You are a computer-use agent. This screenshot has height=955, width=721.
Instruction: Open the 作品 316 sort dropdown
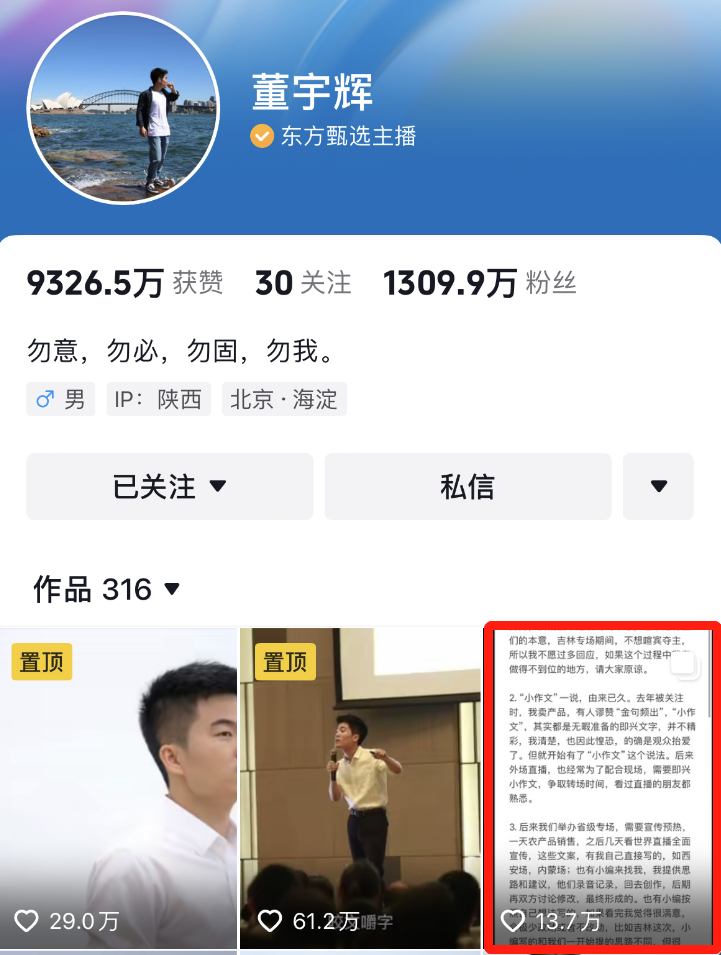point(107,589)
